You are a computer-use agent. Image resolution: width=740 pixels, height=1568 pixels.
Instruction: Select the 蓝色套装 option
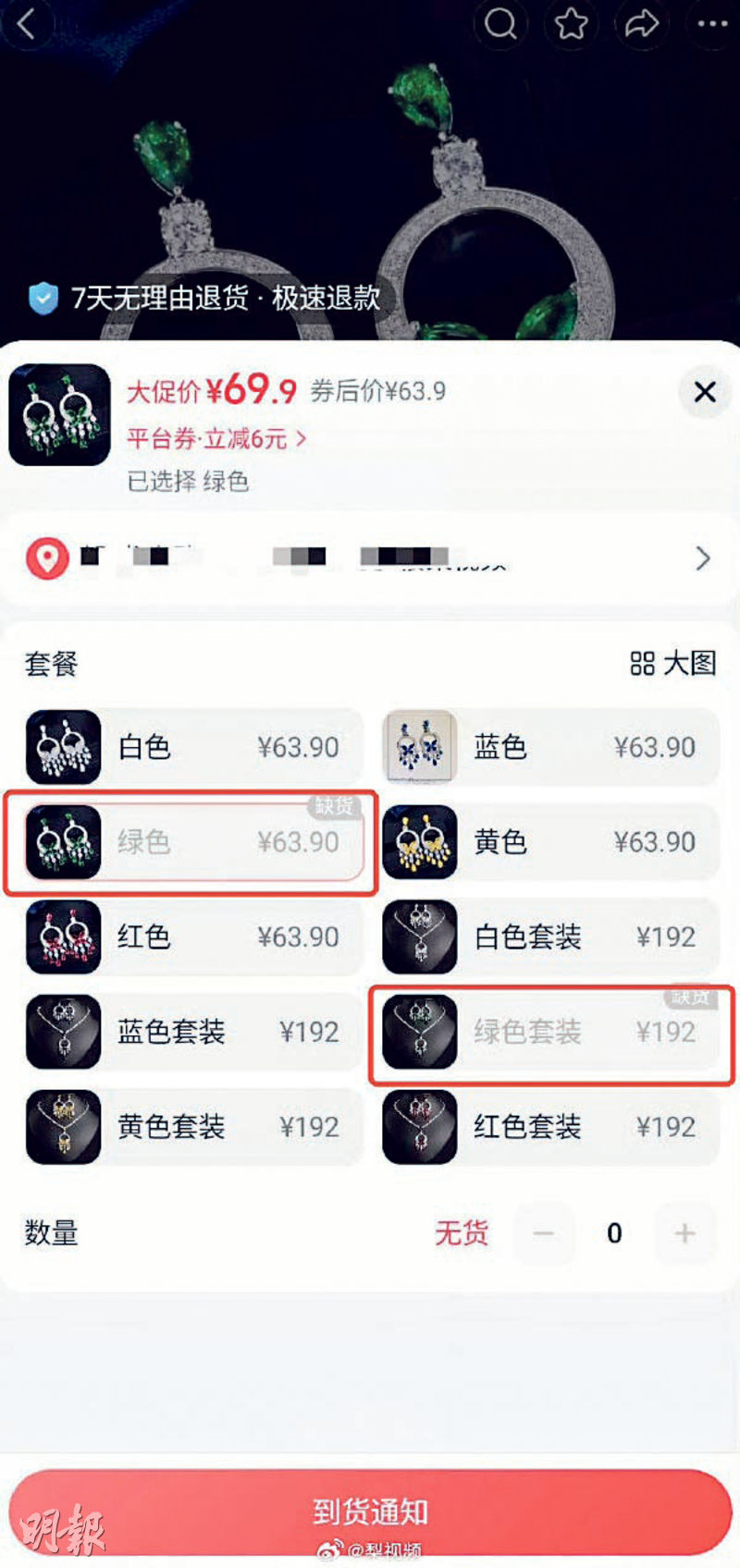(x=193, y=1032)
